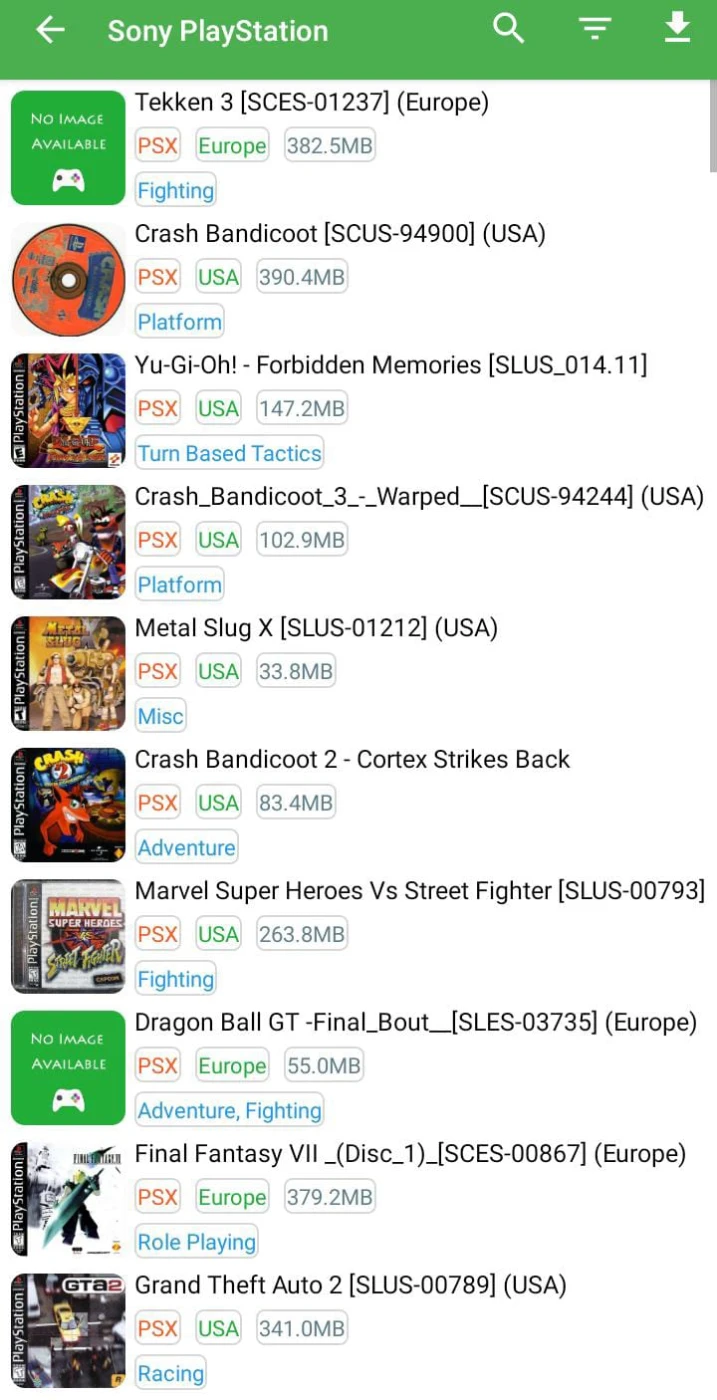The image size is (717, 1400).
Task: Open Yu-Gi-Oh! Forbidden Memories entry
Action: (x=390, y=366)
